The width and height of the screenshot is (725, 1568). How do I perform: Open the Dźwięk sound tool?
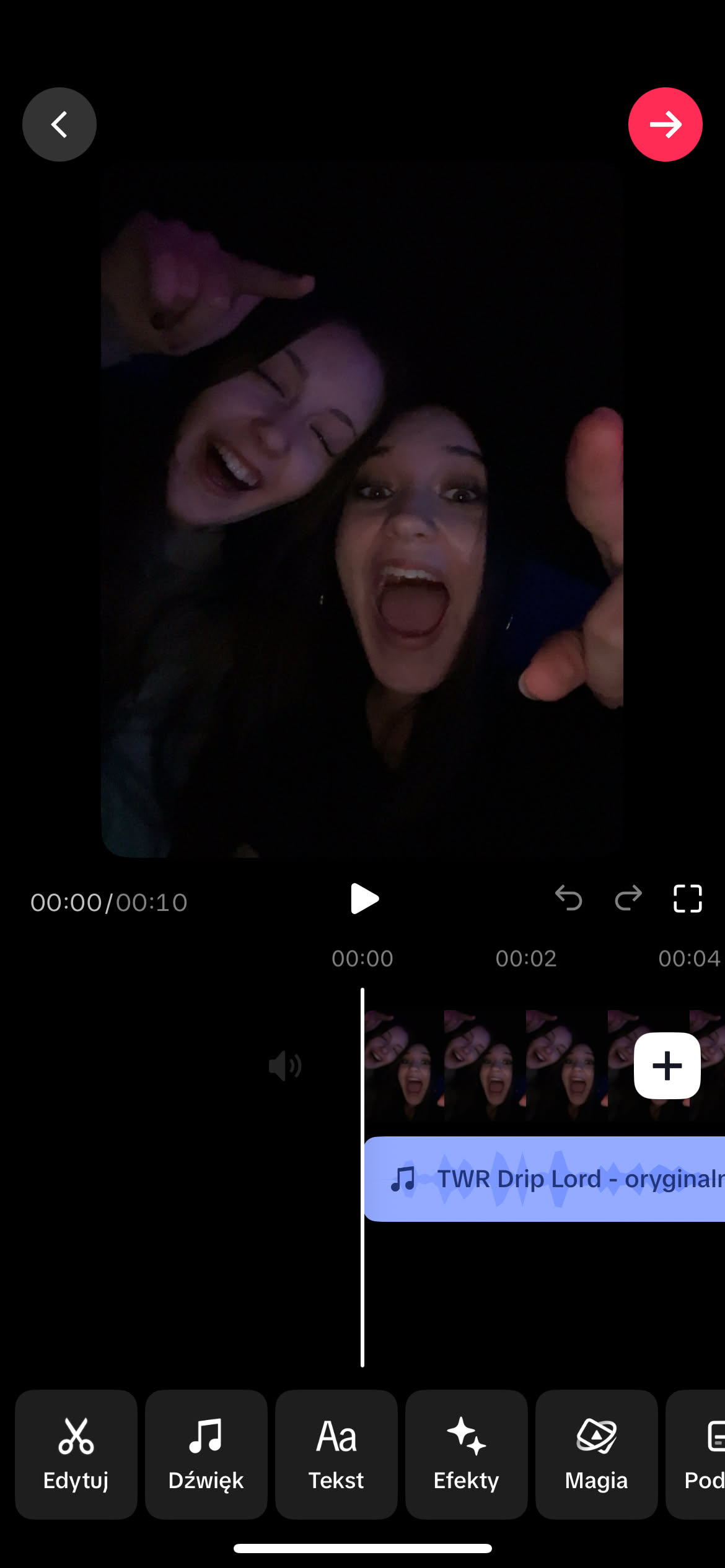(206, 1454)
